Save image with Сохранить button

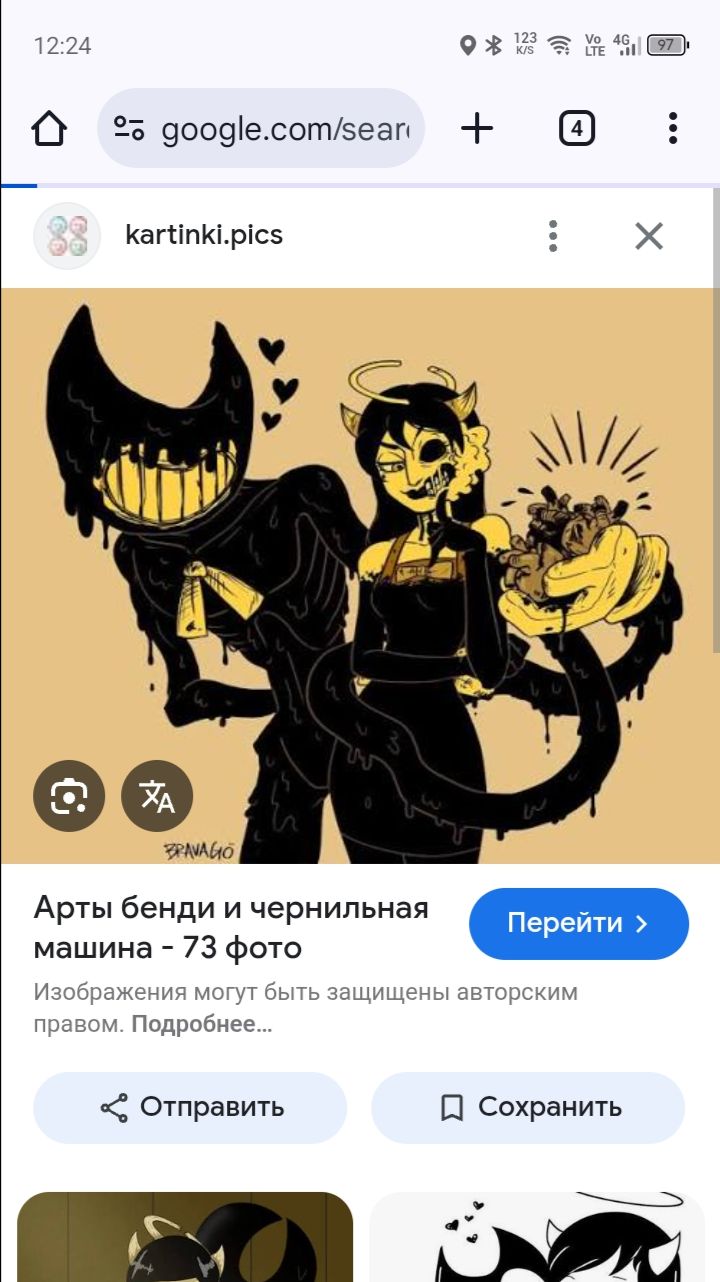click(x=528, y=1107)
